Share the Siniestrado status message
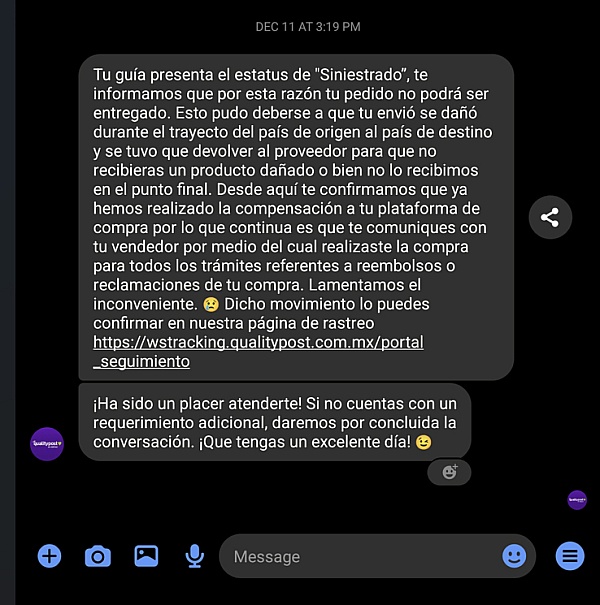 (550, 217)
